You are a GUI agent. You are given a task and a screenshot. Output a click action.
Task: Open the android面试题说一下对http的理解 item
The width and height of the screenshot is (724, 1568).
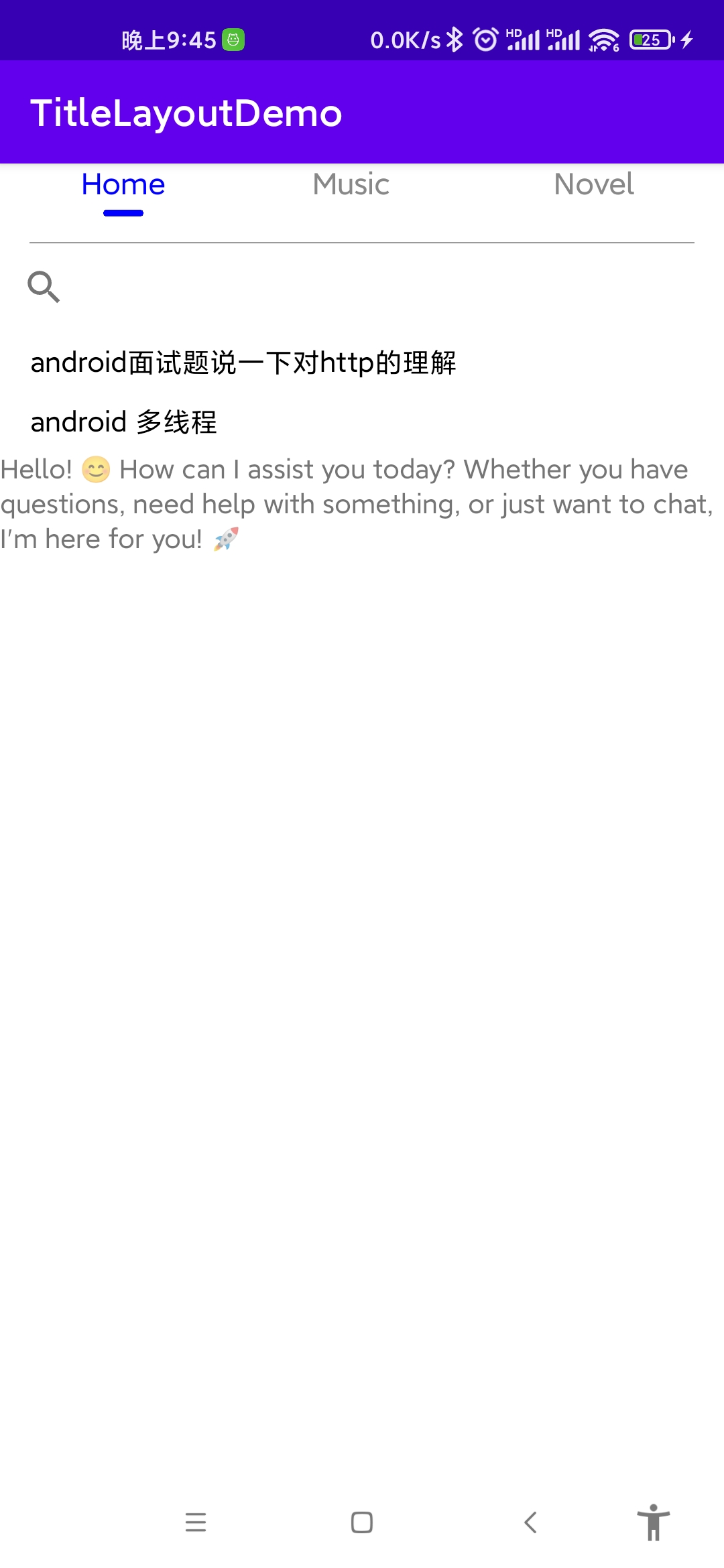(243, 363)
